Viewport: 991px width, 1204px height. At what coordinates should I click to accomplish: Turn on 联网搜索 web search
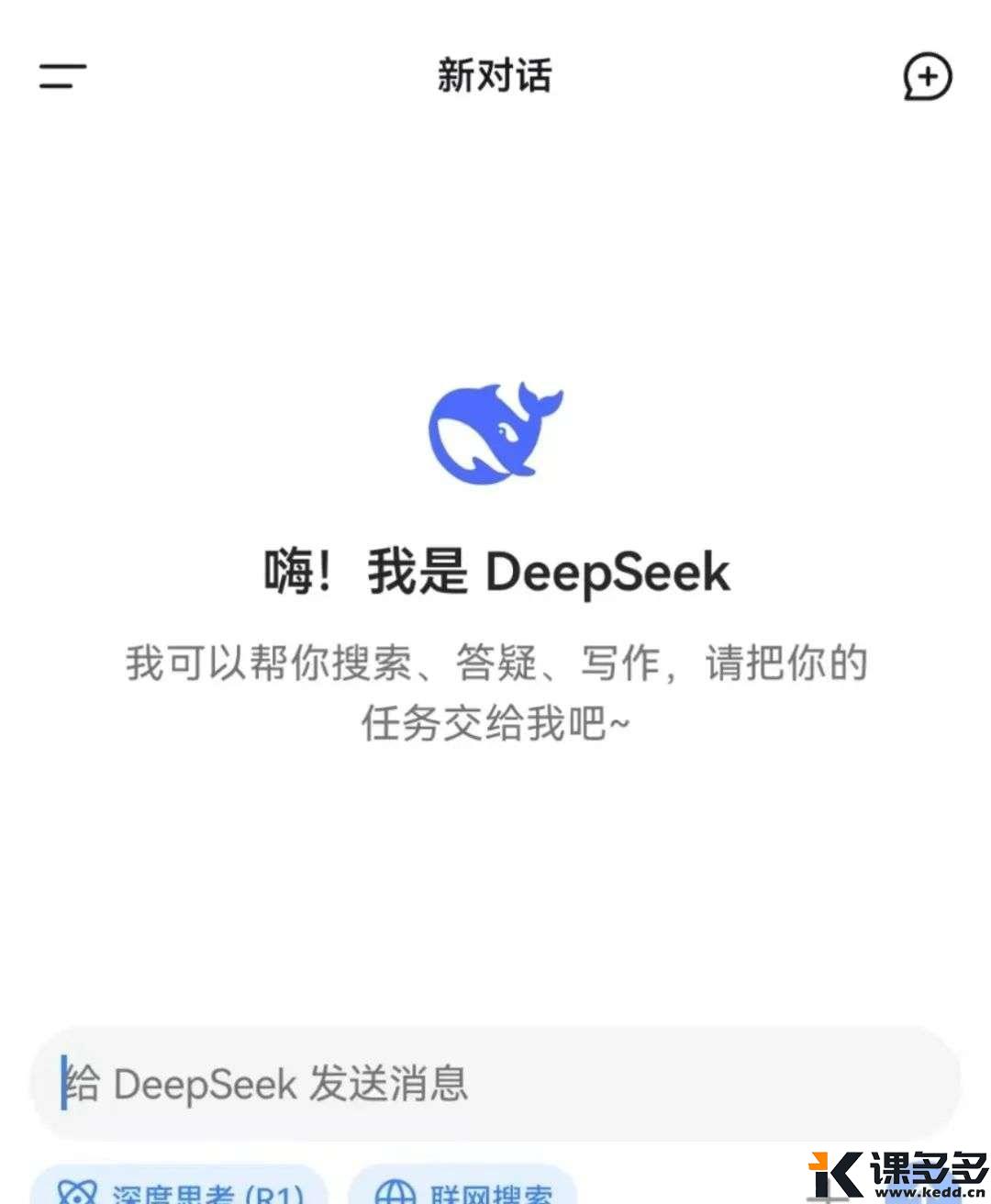[x=463, y=1189]
